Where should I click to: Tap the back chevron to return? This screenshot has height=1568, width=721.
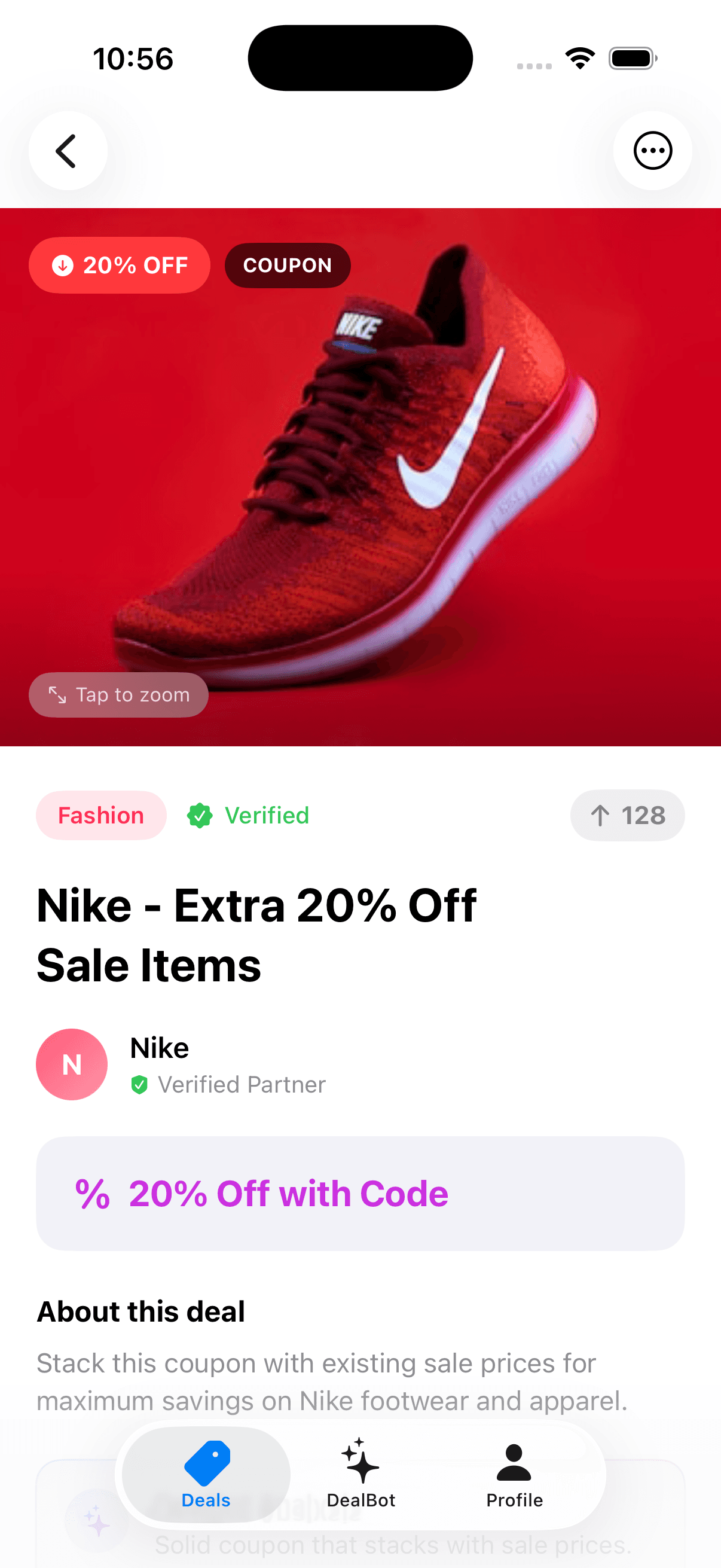click(67, 151)
